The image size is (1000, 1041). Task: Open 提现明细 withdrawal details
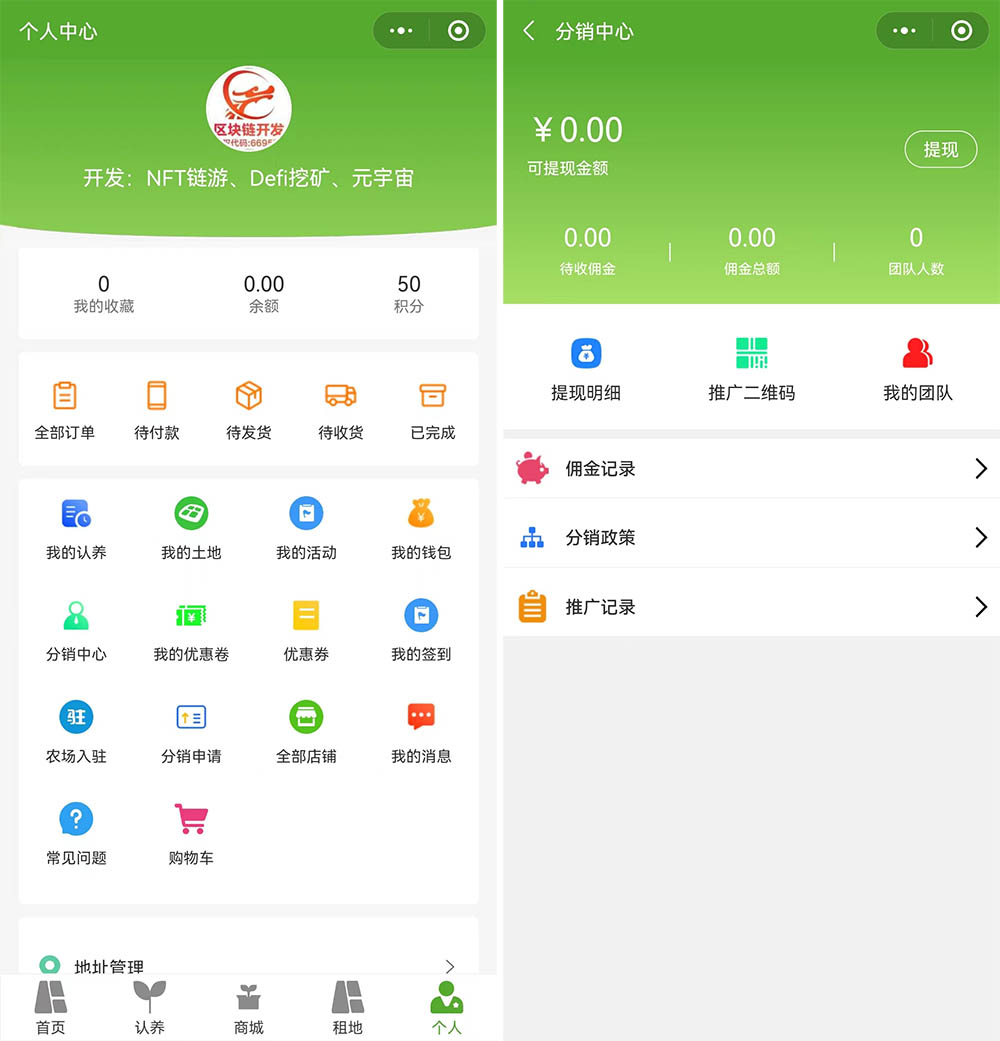(586, 370)
